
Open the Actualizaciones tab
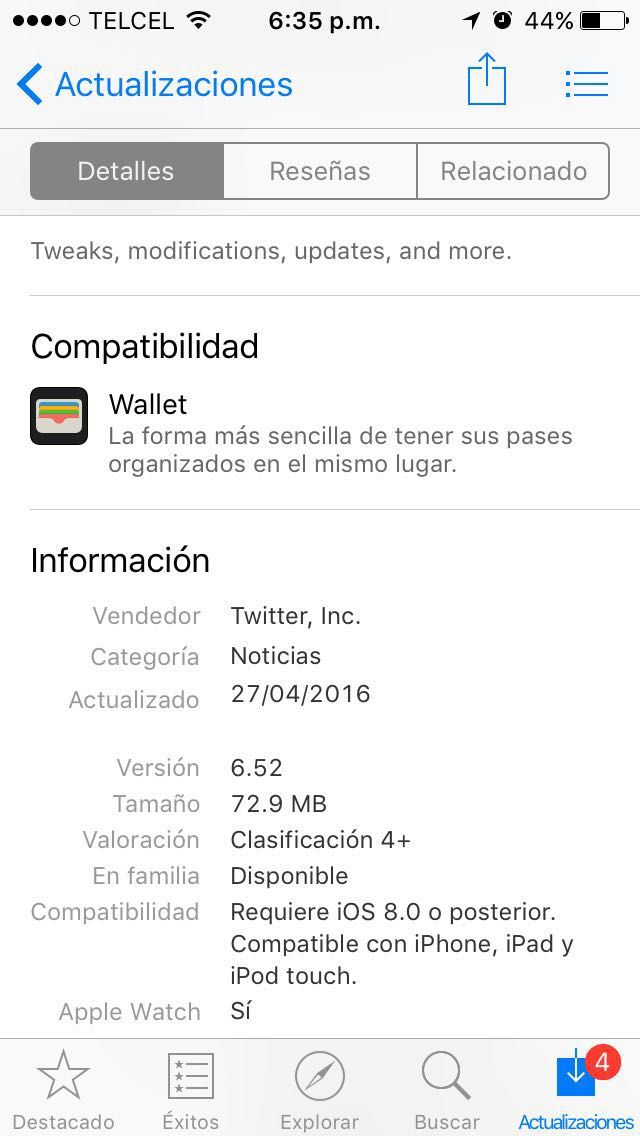576,1088
